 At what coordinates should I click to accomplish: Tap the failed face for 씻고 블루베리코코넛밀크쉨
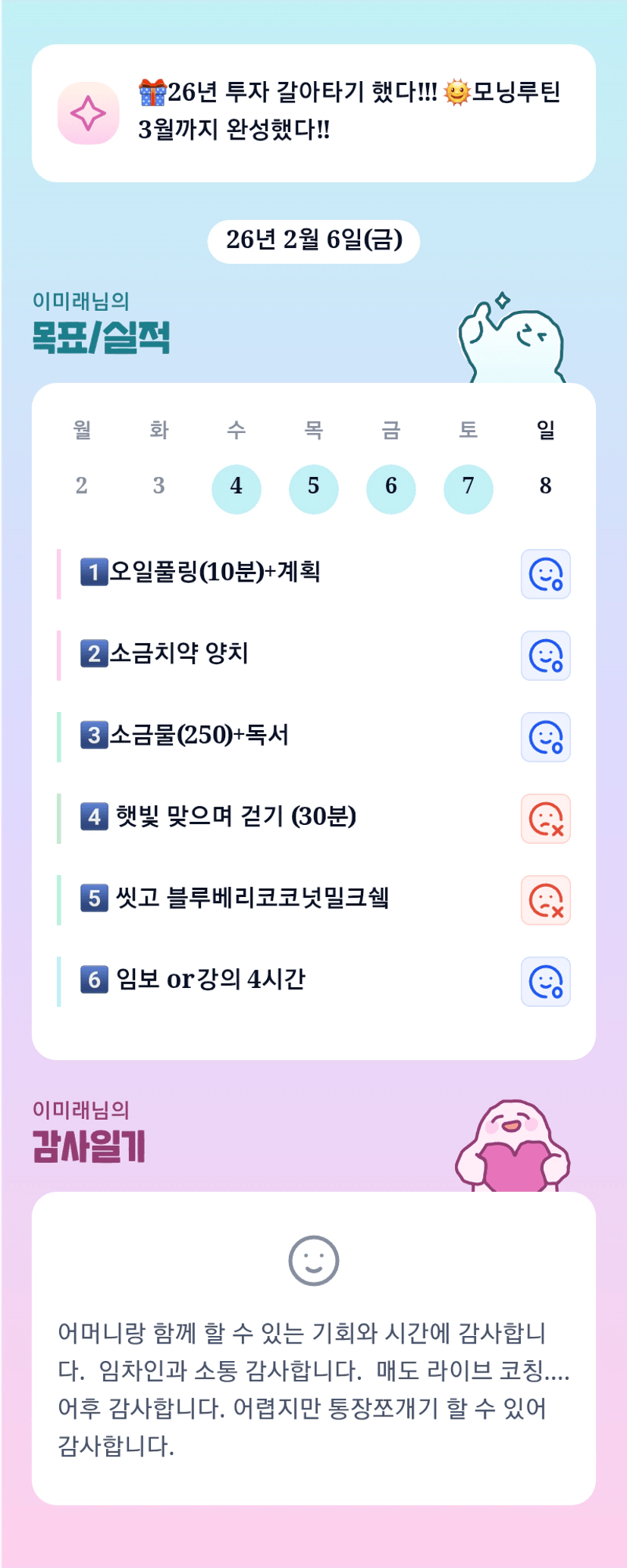(x=545, y=900)
